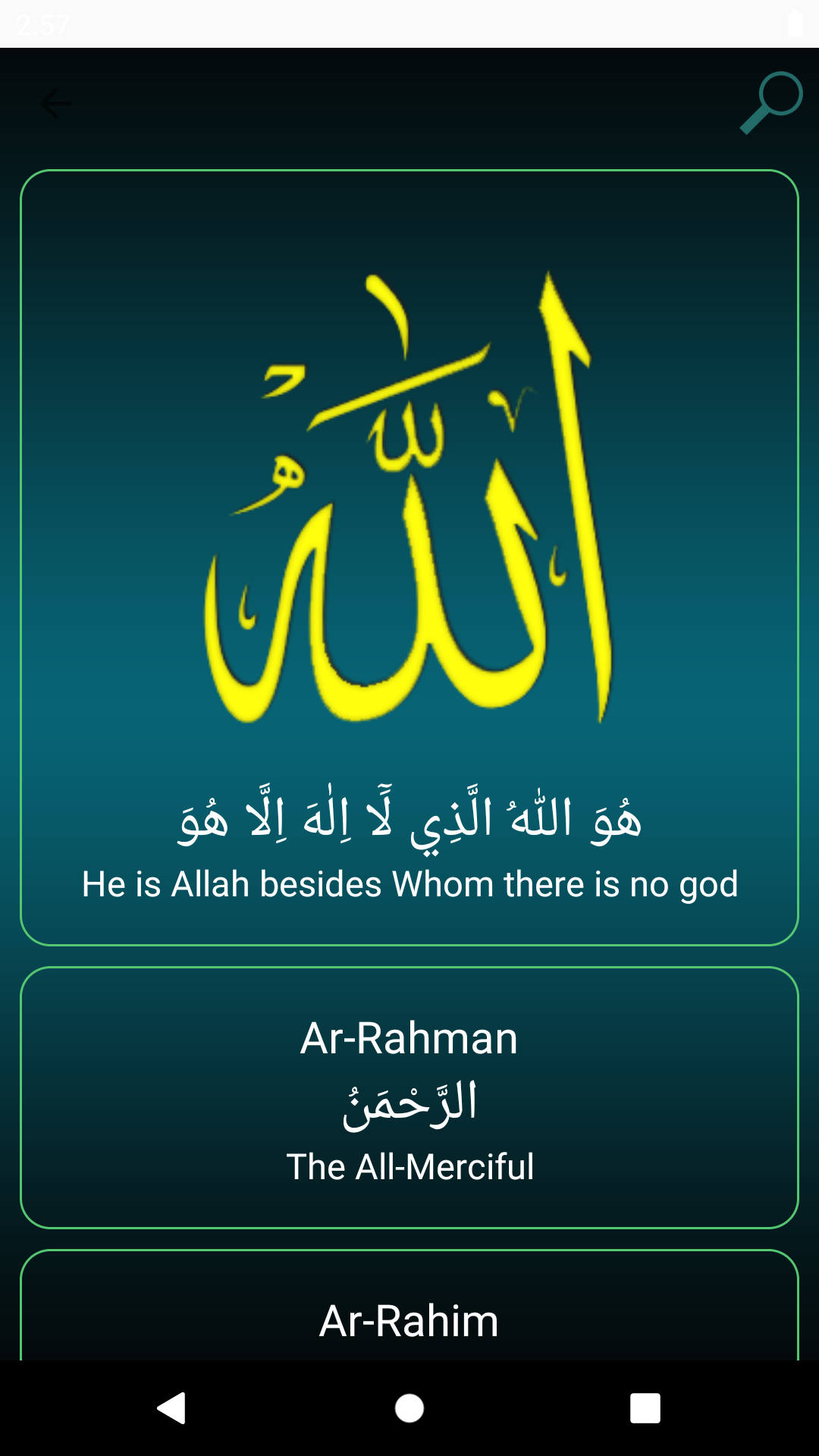819x1456 pixels.
Task: Open the system recent apps view
Action: pyautogui.click(x=645, y=1408)
